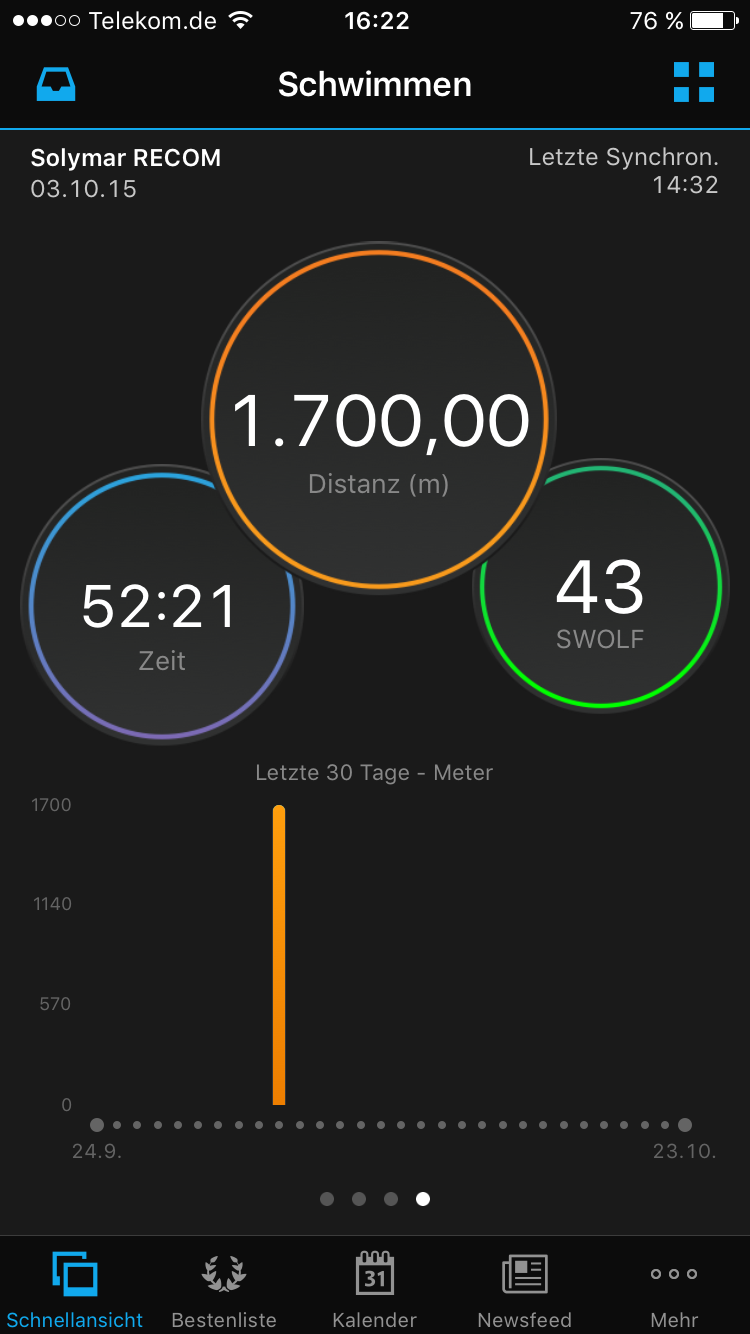Image resolution: width=750 pixels, height=1334 pixels.
Task: Open the grid view icon
Action: pos(693,82)
